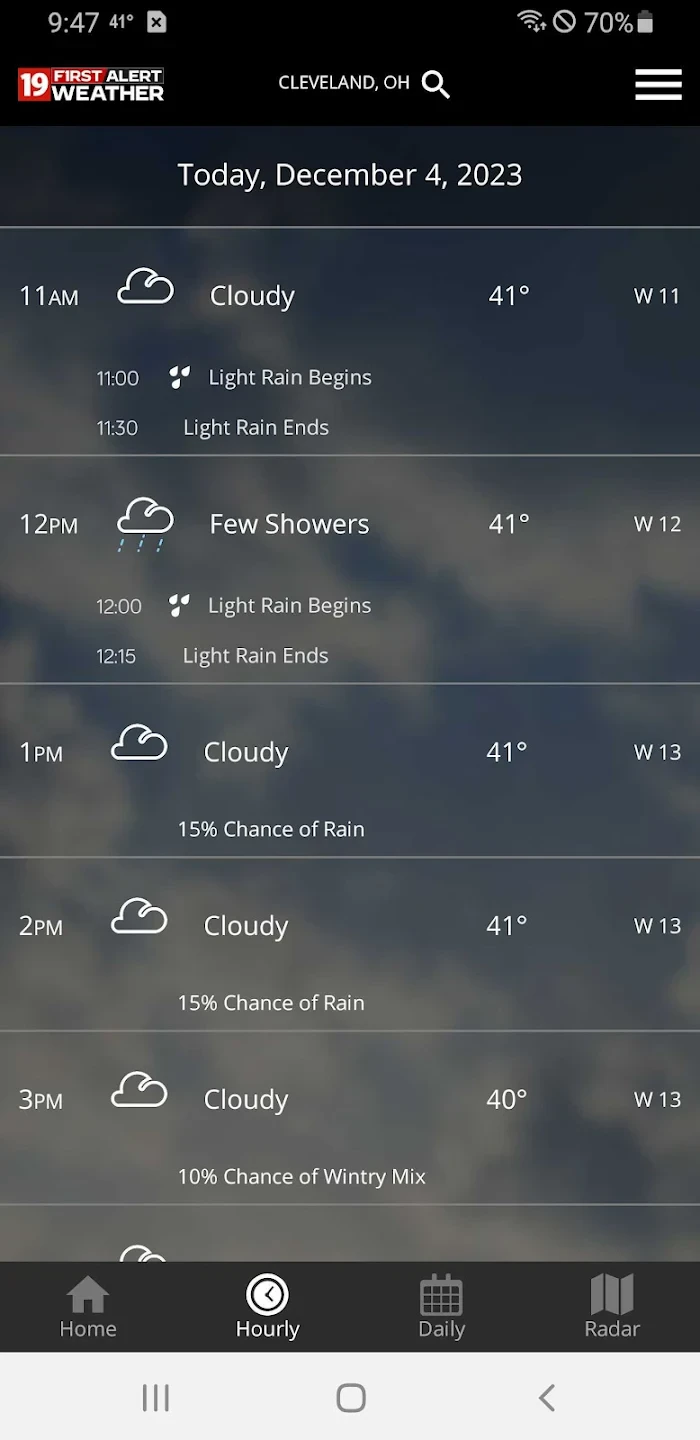Open the hamburger menu

(658, 85)
